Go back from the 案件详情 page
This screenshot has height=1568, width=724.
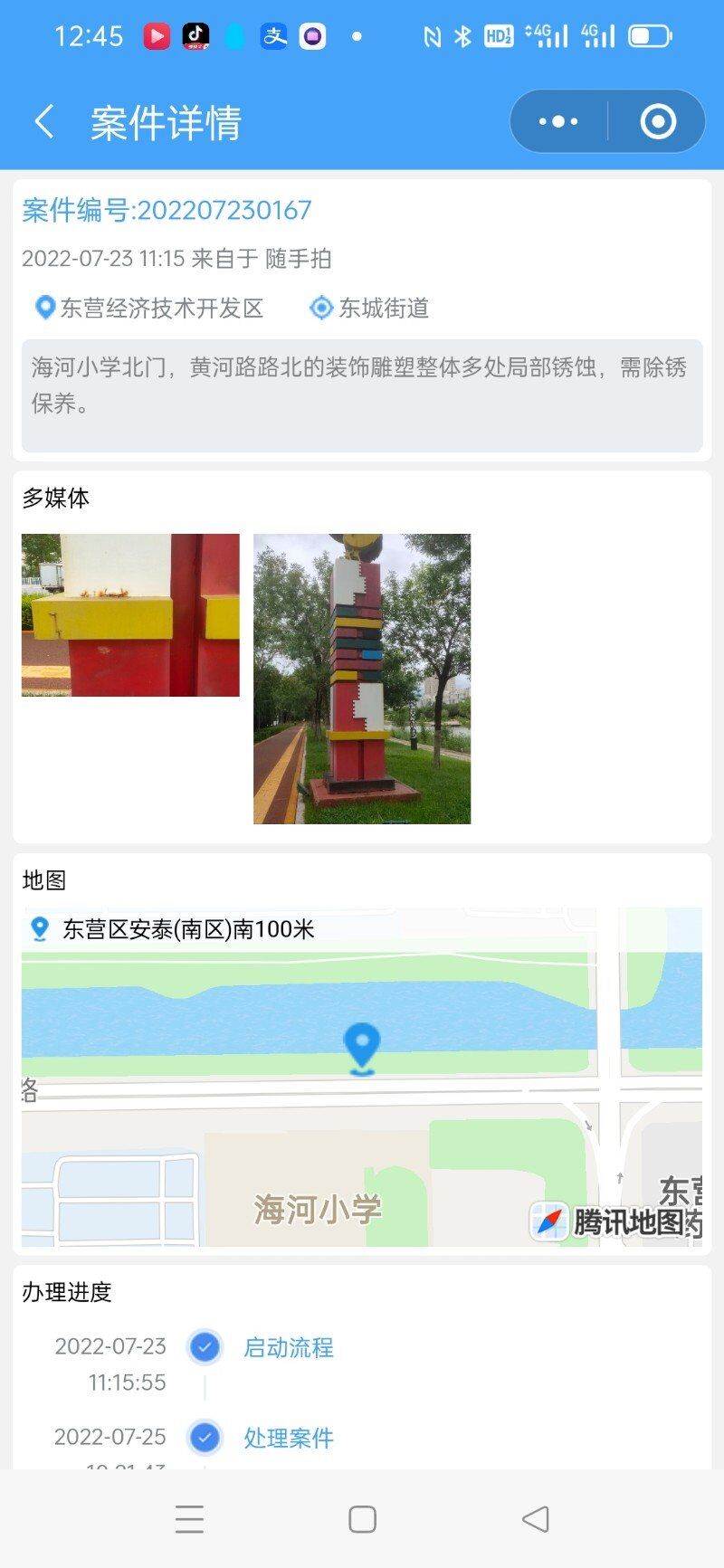(43, 121)
